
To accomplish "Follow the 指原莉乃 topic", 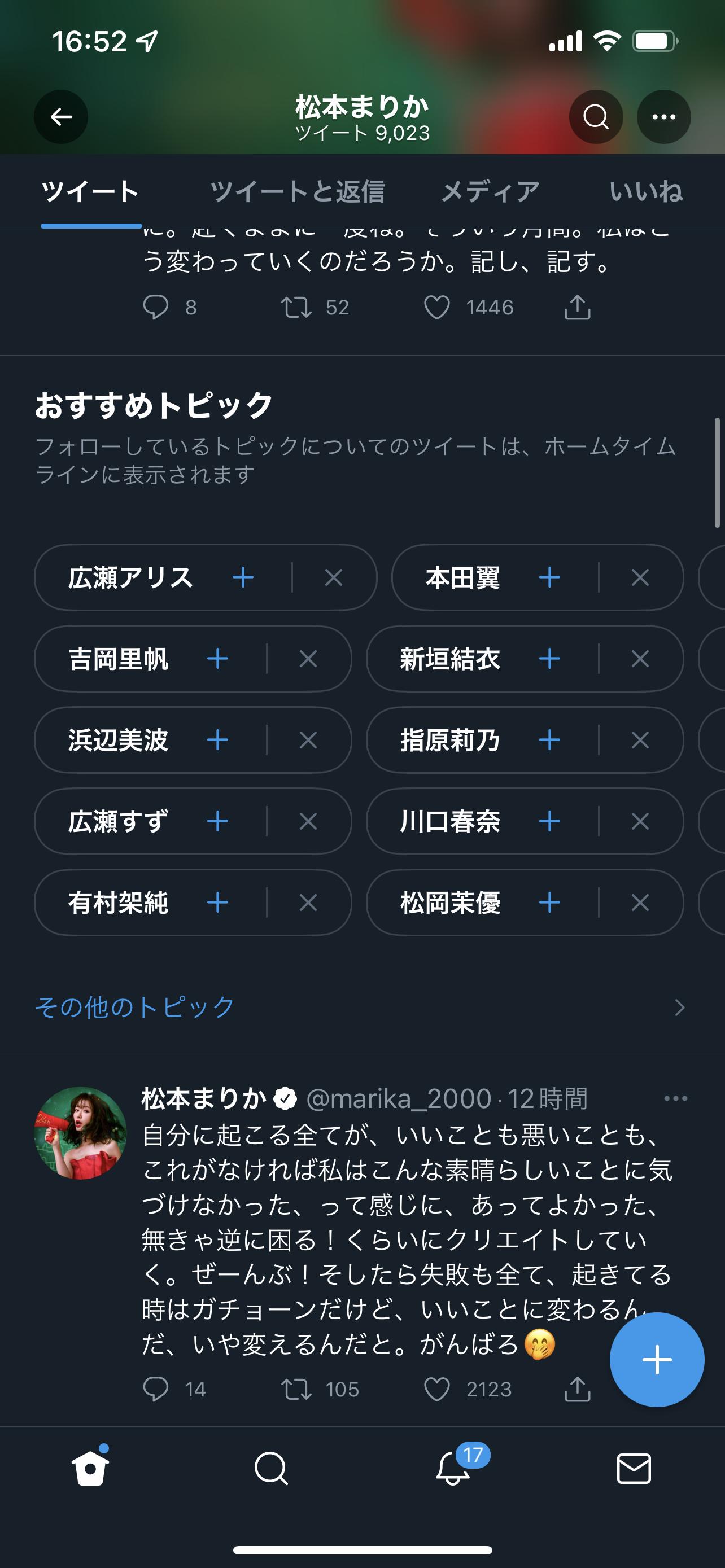I will [x=550, y=740].
